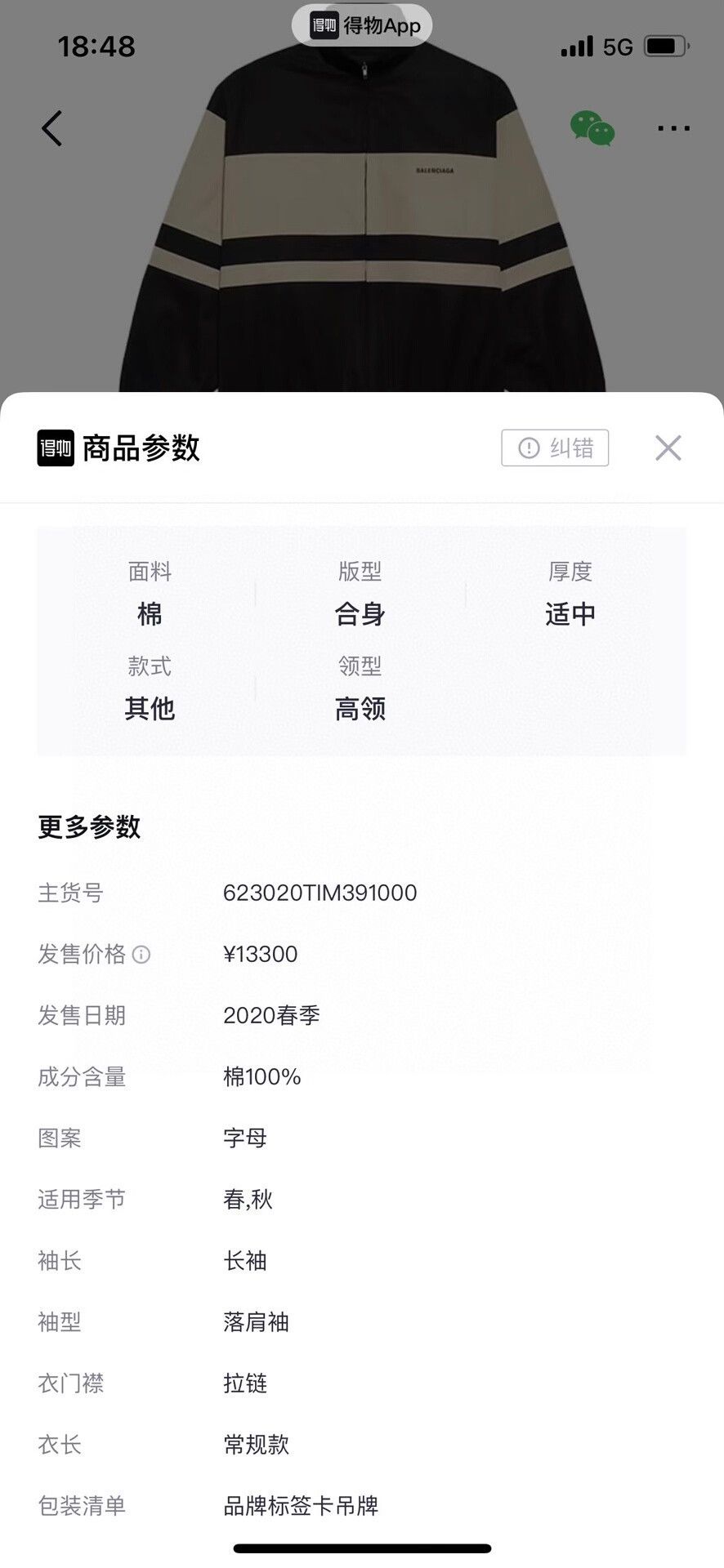This screenshot has width=724, height=1568.
Task: Close the 商品参数 panel
Action: [668, 448]
